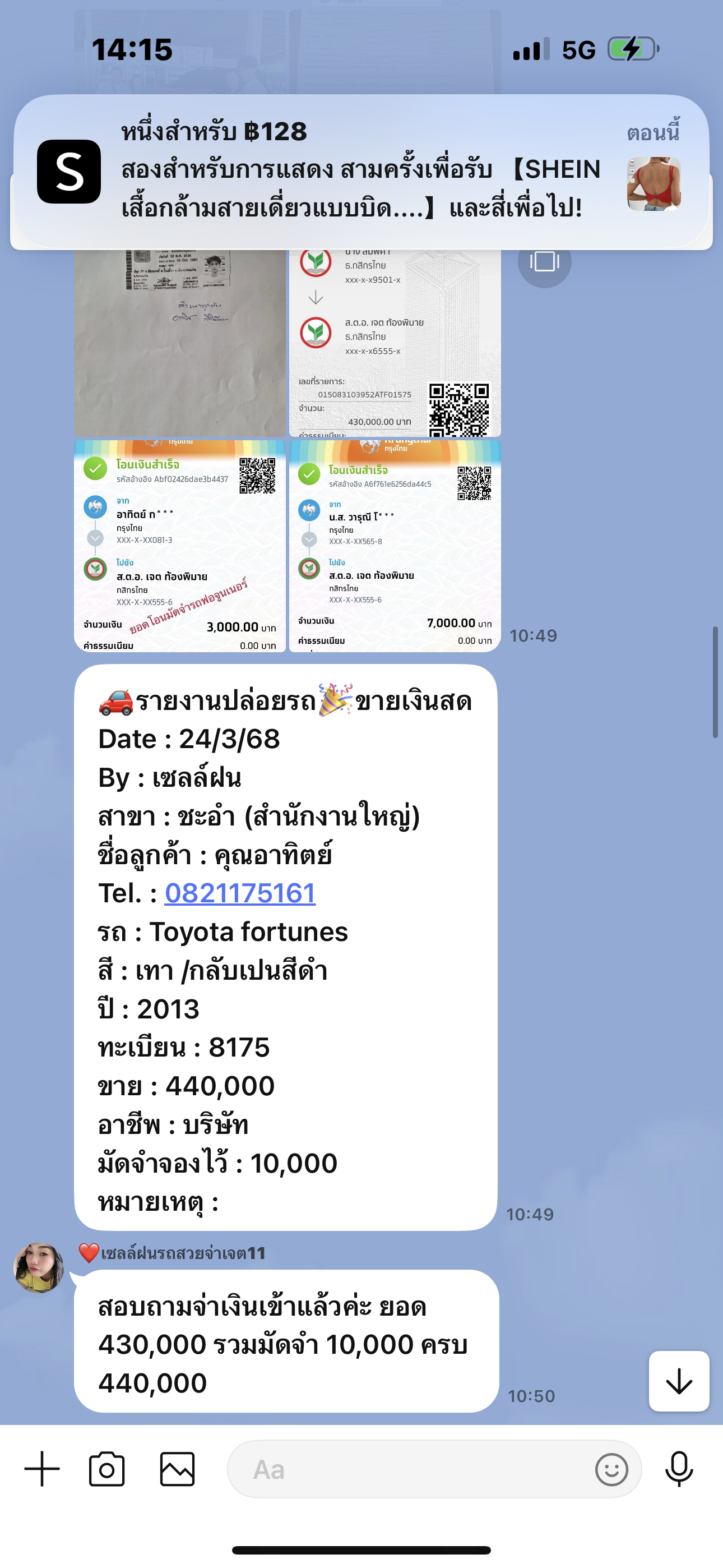Image resolution: width=723 pixels, height=1568 pixels.
Task: Start a voice message with the microphone
Action: coord(679,1469)
